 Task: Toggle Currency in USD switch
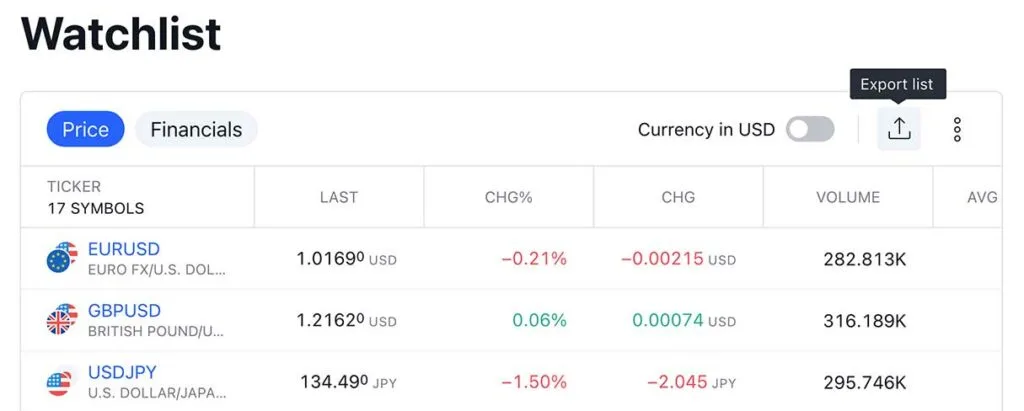click(x=809, y=129)
